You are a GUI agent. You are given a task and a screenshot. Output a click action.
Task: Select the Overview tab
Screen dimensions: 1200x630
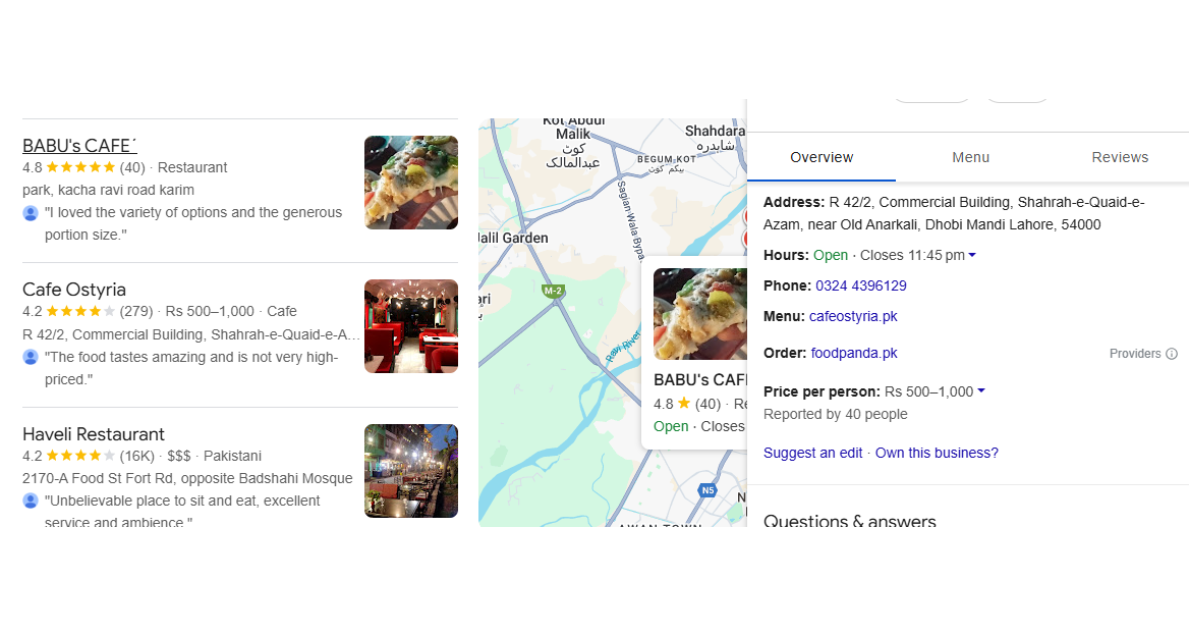(821, 157)
